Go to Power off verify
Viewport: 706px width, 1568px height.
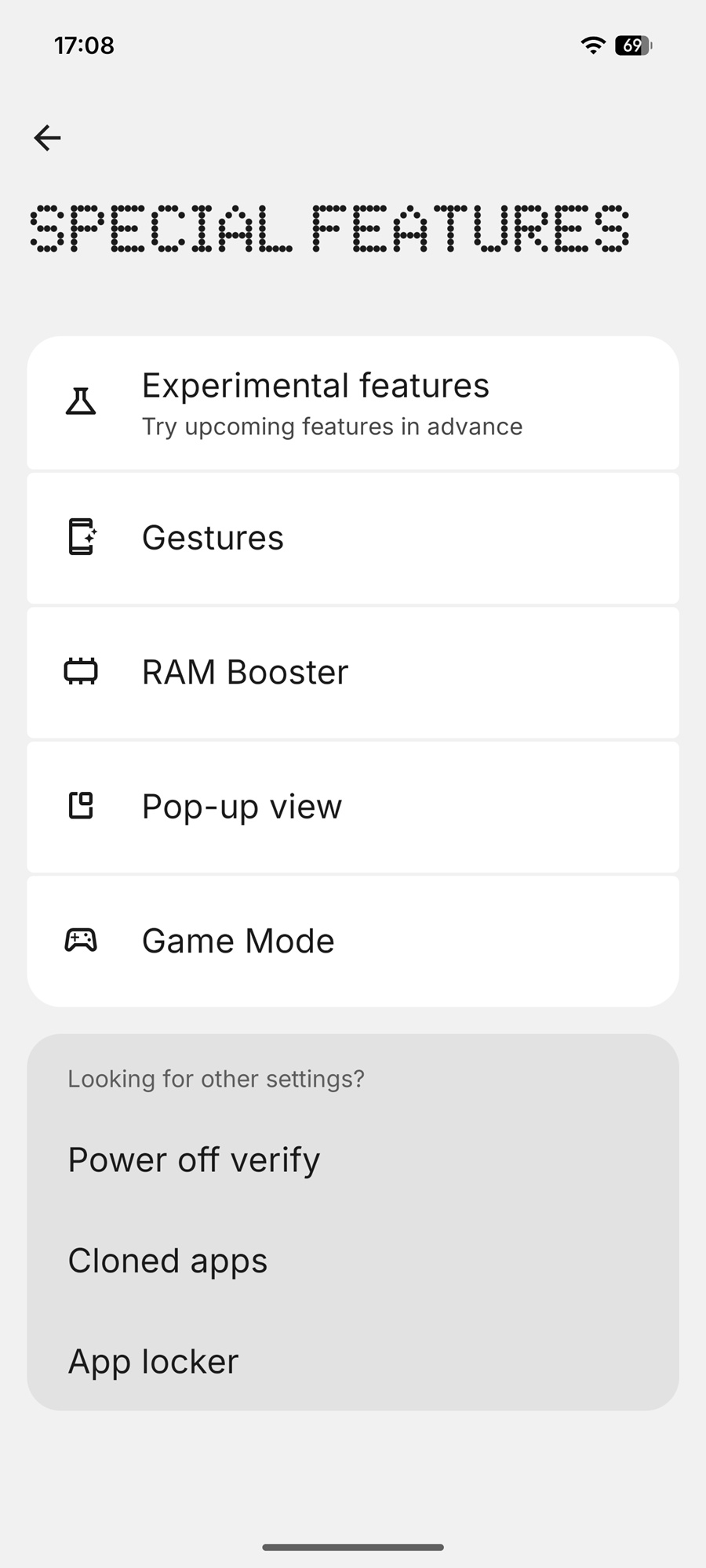(x=195, y=1160)
